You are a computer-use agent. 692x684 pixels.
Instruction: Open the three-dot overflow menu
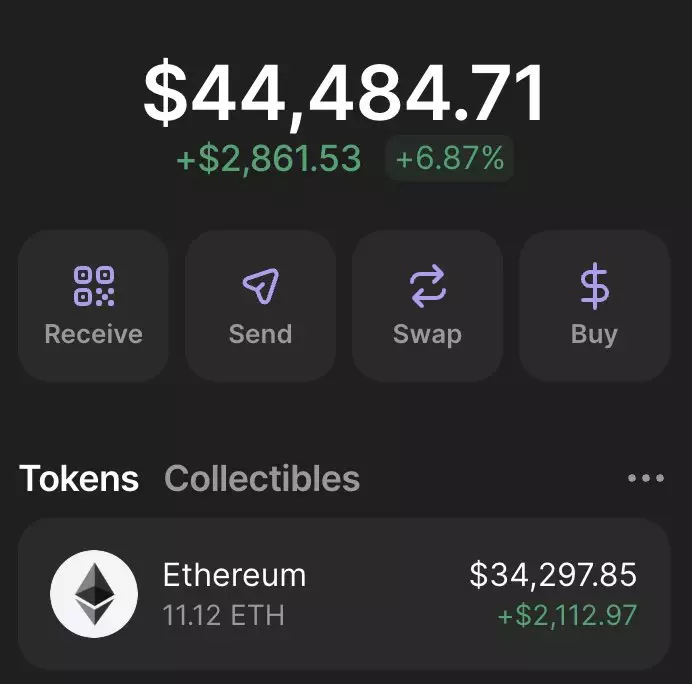pyautogui.click(x=646, y=478)
